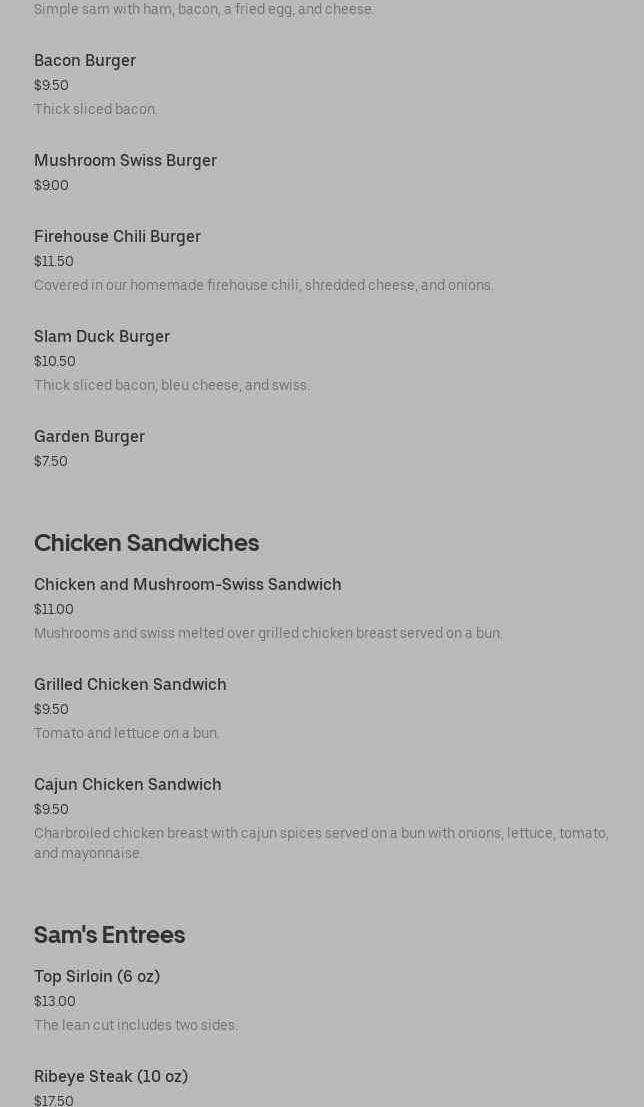The width and height of the screenshot is (644, 1107).
Task: Open the Grilled Chicken Sandwich item
Action: pos(130,685)
